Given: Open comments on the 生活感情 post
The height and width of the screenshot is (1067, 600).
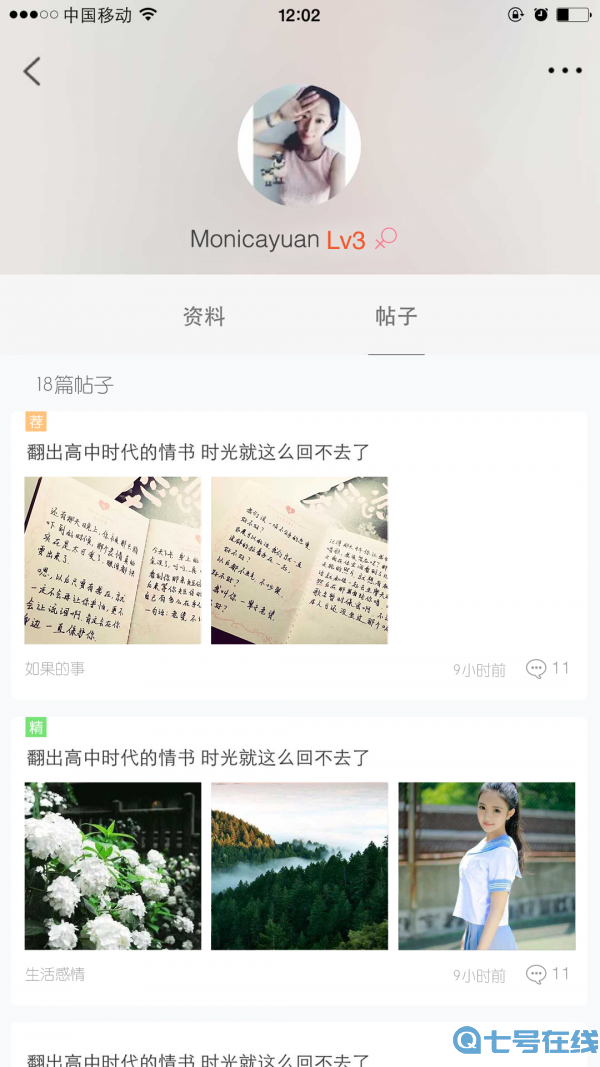Looking at the screenshot, I should pos(547,974).
